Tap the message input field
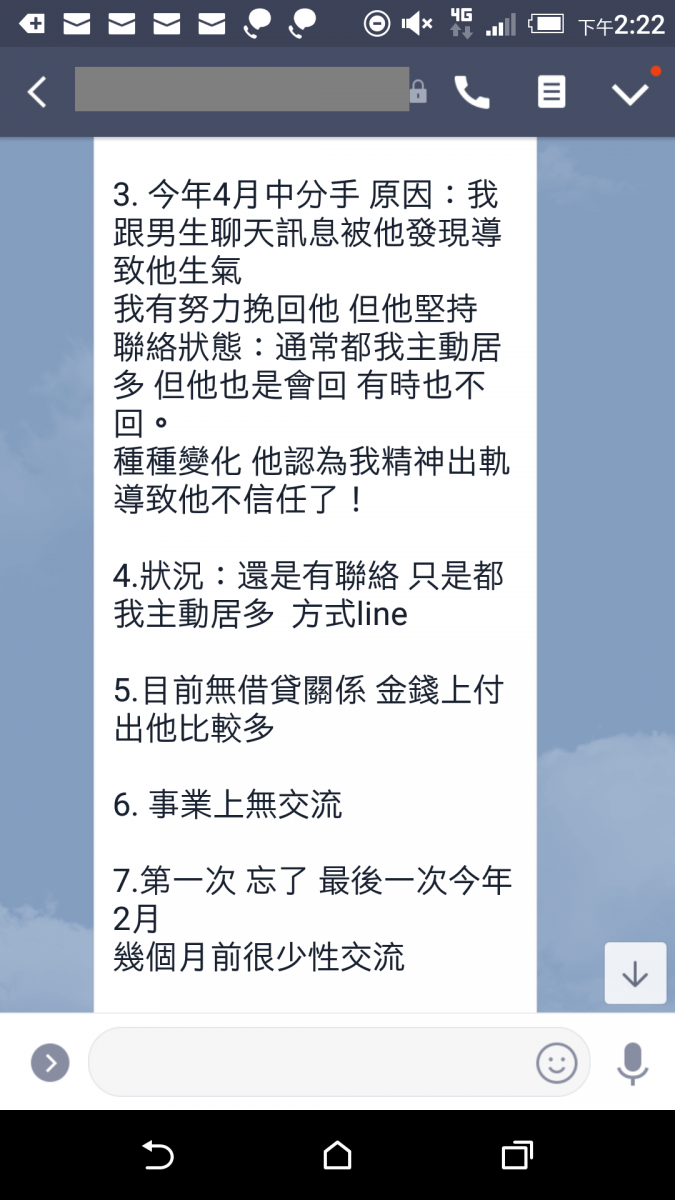This screenshot has height=1200, width=675. [310, 1062]
